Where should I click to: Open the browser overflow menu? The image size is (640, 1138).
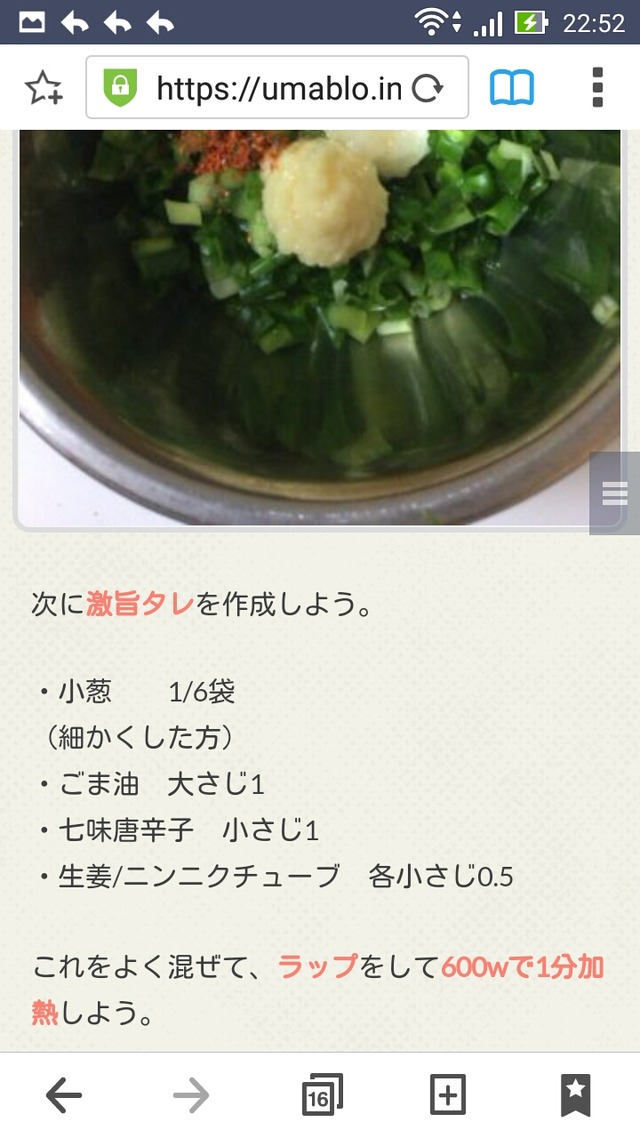[598, 88]
